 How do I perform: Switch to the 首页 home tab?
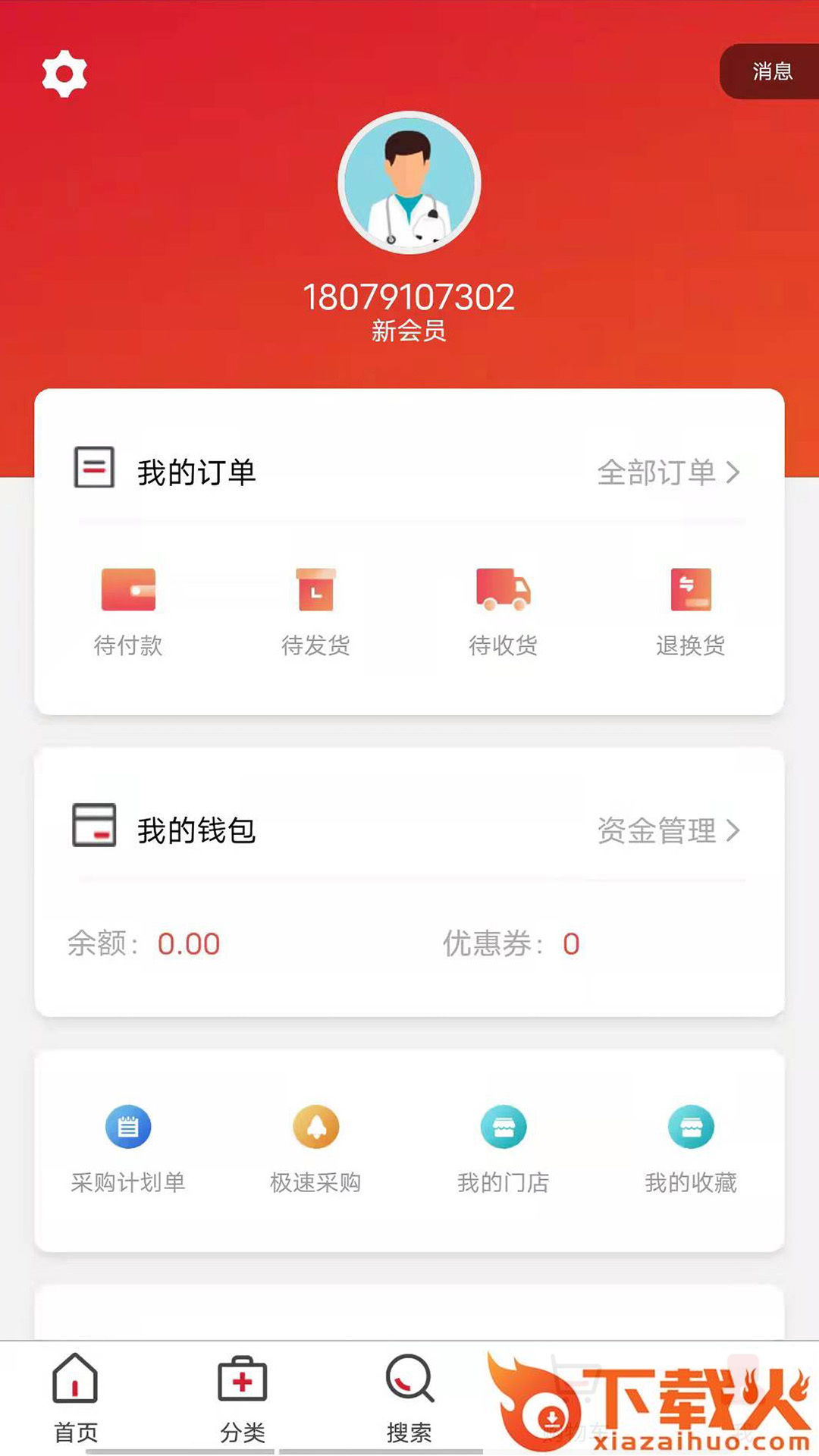pyautogui.click(x=76, y=1397)
